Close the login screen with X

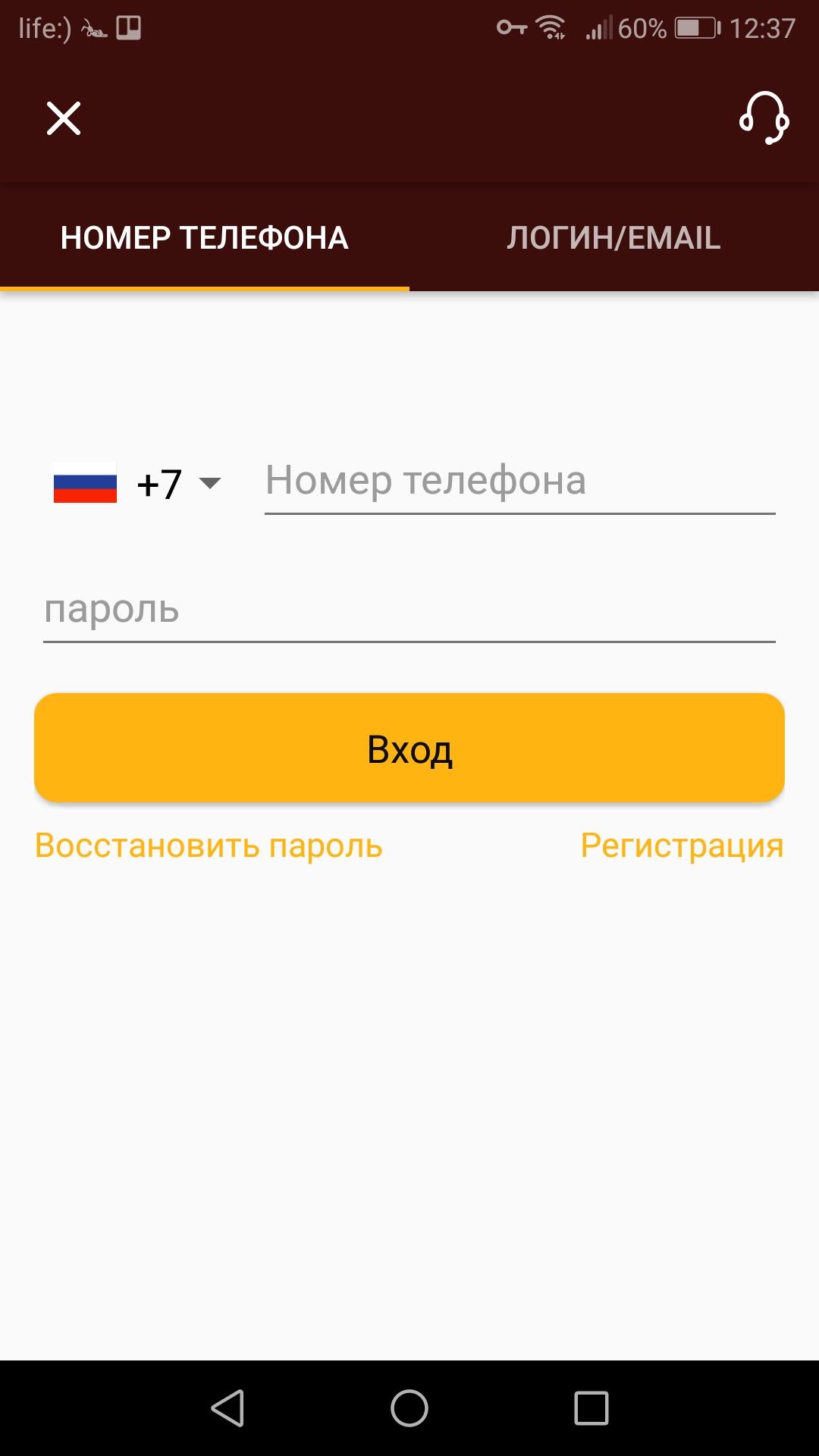click(x=64, y=119)
